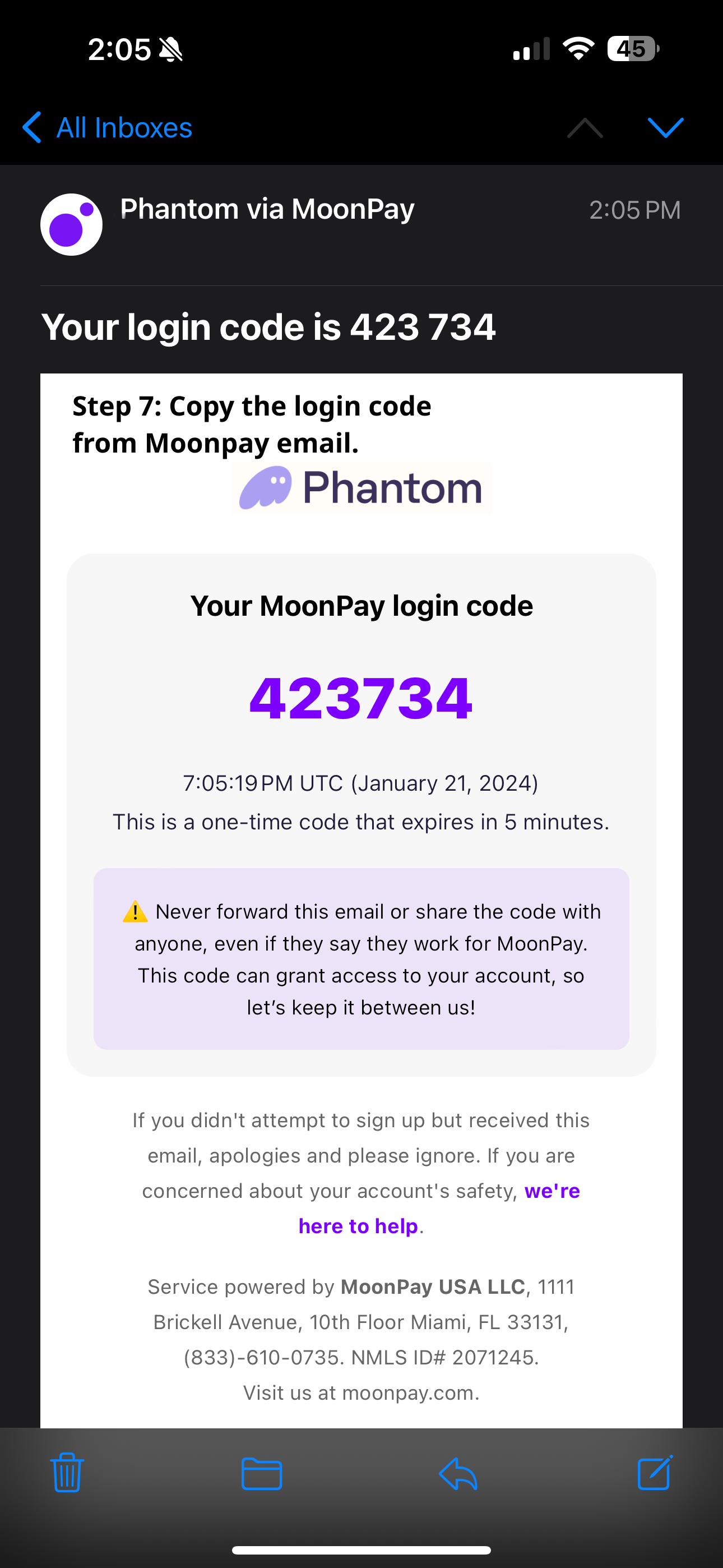Move this message to a folder
The height and width of the screenshot is (1568, 723).
[262, 1473]
